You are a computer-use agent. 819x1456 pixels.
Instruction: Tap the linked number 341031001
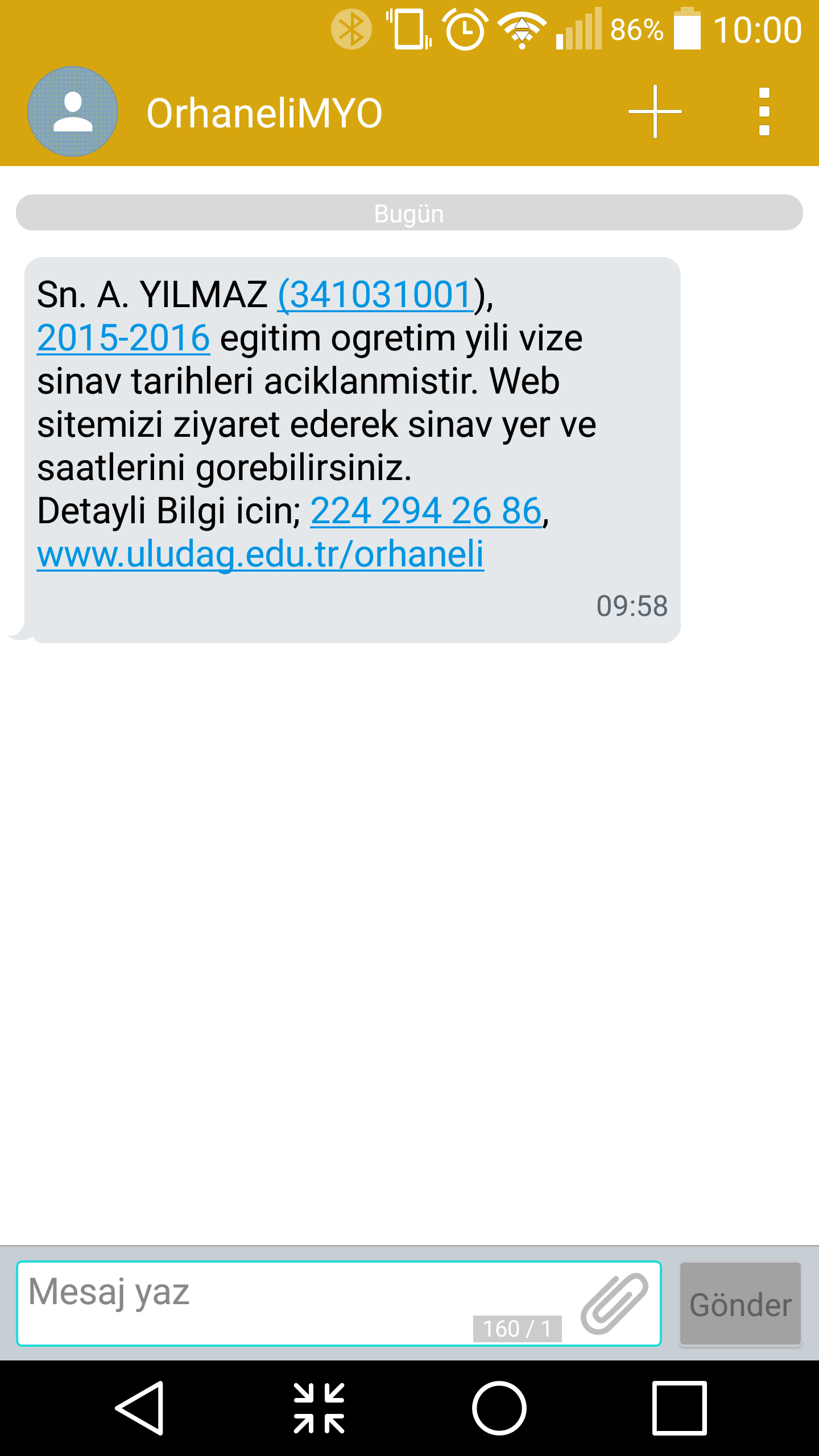[375, 295]
